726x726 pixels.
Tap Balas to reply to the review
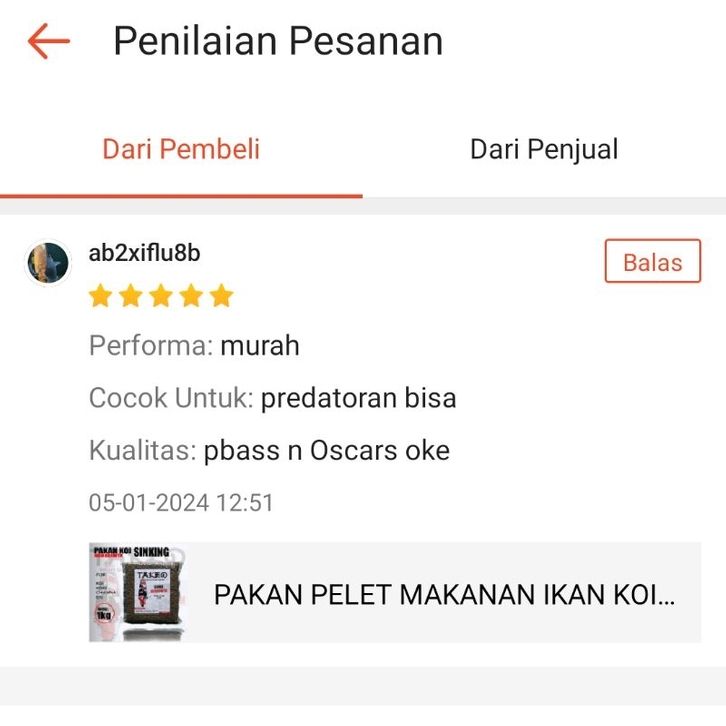(x=652, y=262)
